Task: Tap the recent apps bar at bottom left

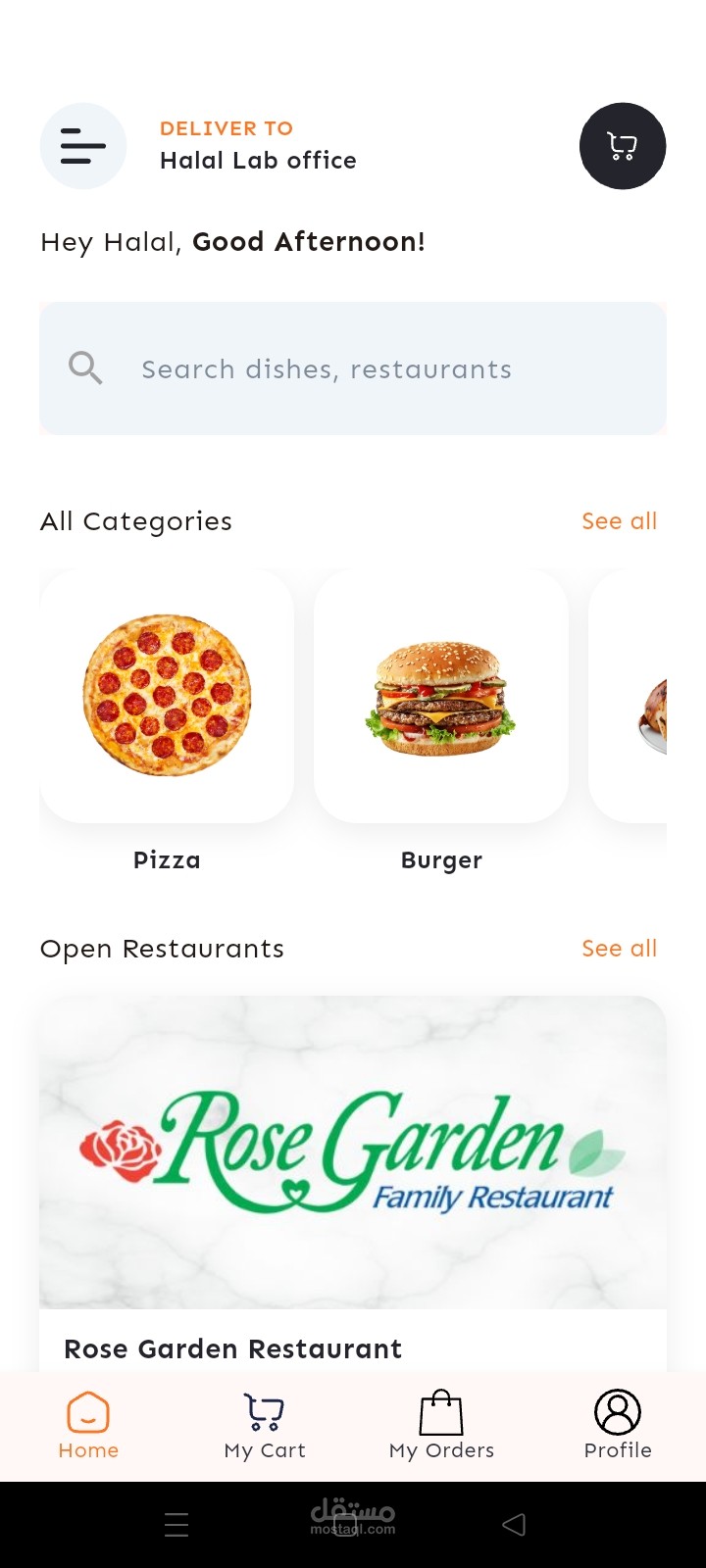Action: coord(176,1523)
